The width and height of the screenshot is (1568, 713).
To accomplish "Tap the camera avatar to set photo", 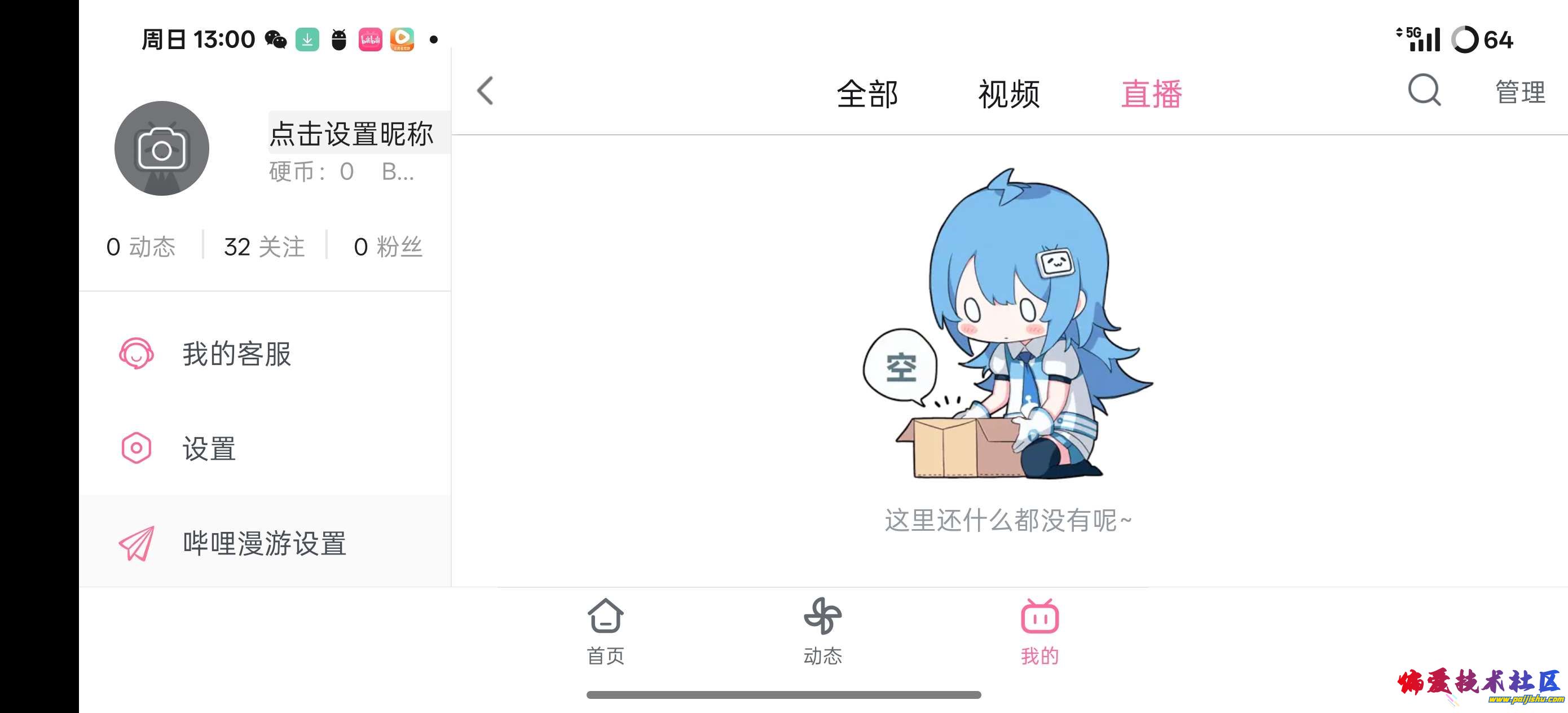I will [x=161, y=148].
